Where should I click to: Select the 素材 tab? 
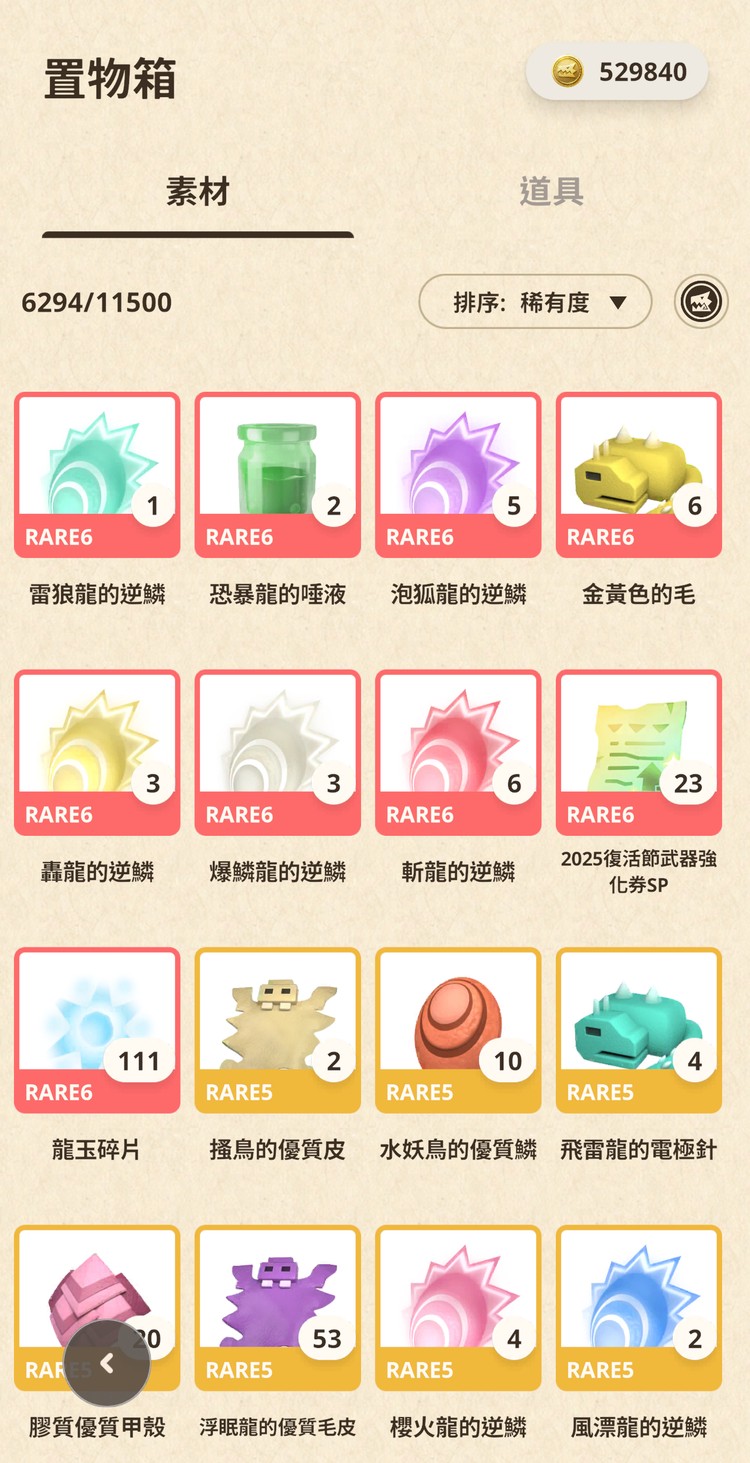click(198, 192)
